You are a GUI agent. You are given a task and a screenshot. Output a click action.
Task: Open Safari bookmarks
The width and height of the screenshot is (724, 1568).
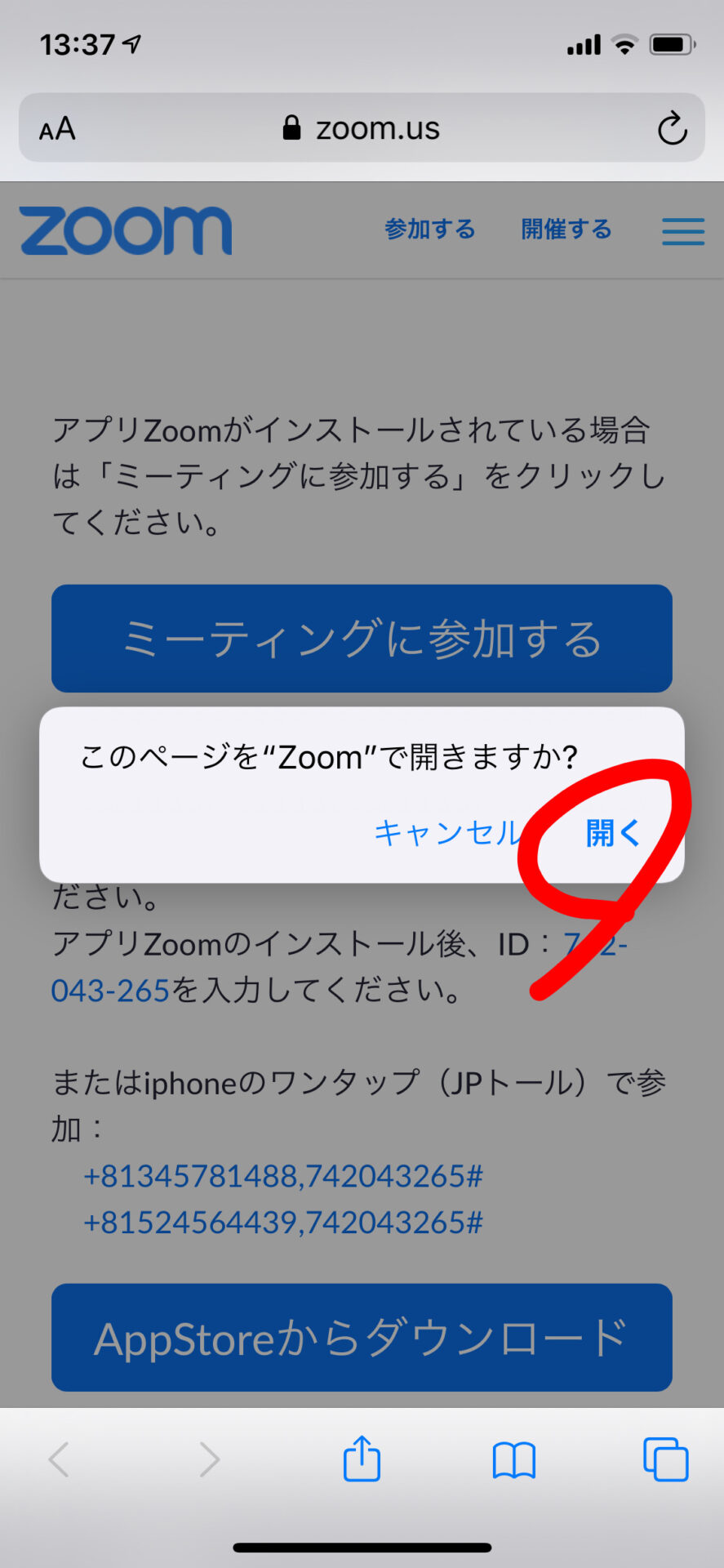514,1460
